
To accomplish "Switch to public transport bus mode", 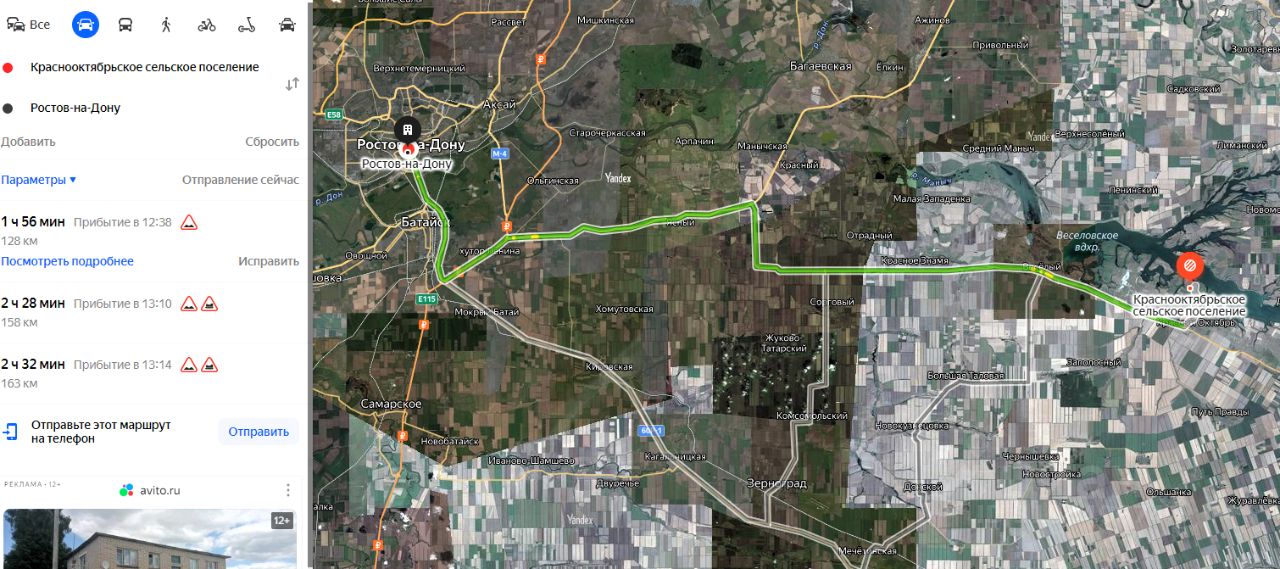I will 125,25.
